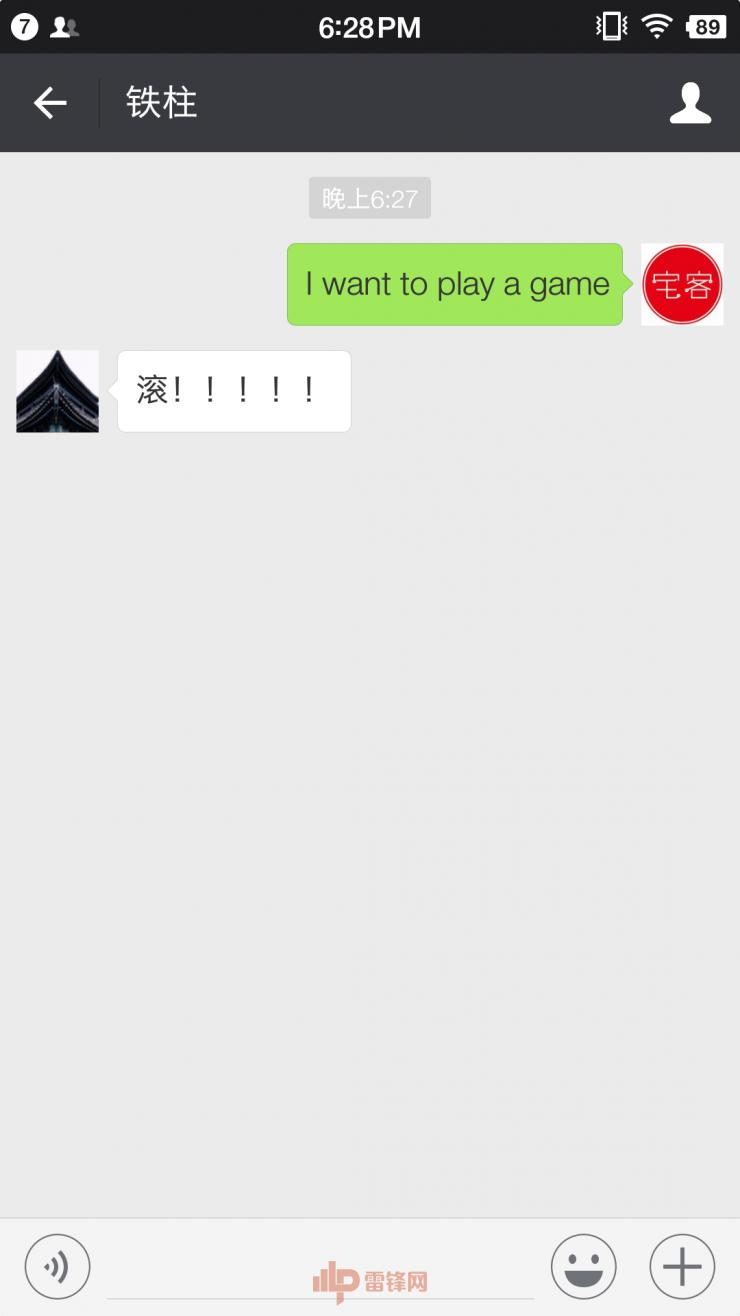Image resolution: width=740 pixels, height=1316 pixels.
Task: Tap the 6:28PM clock in status bar
Action: pyautogui.click(x=370, y=26)
